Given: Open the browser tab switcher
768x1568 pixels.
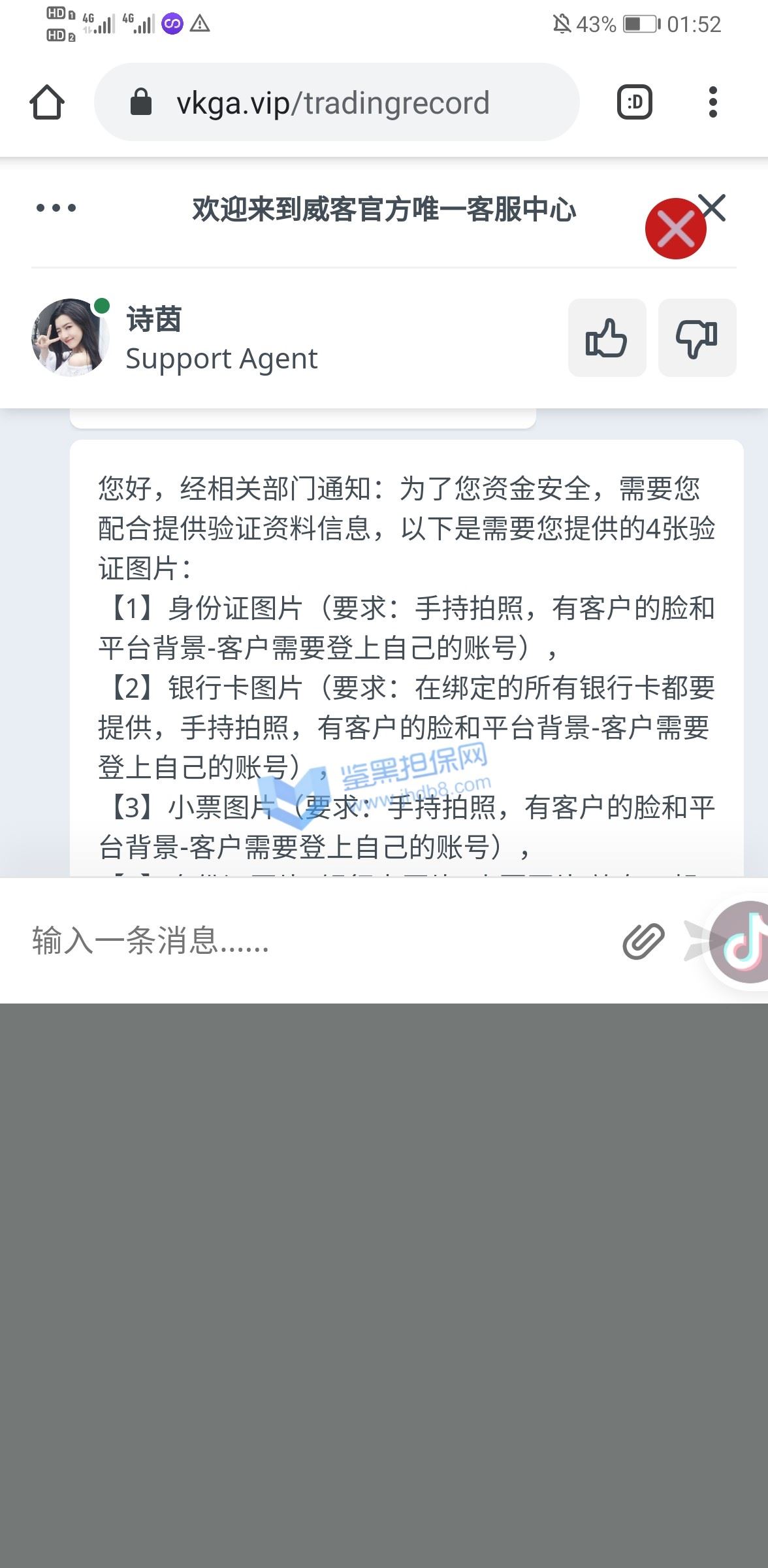Looking at the screenshot, I should (634, 103).
